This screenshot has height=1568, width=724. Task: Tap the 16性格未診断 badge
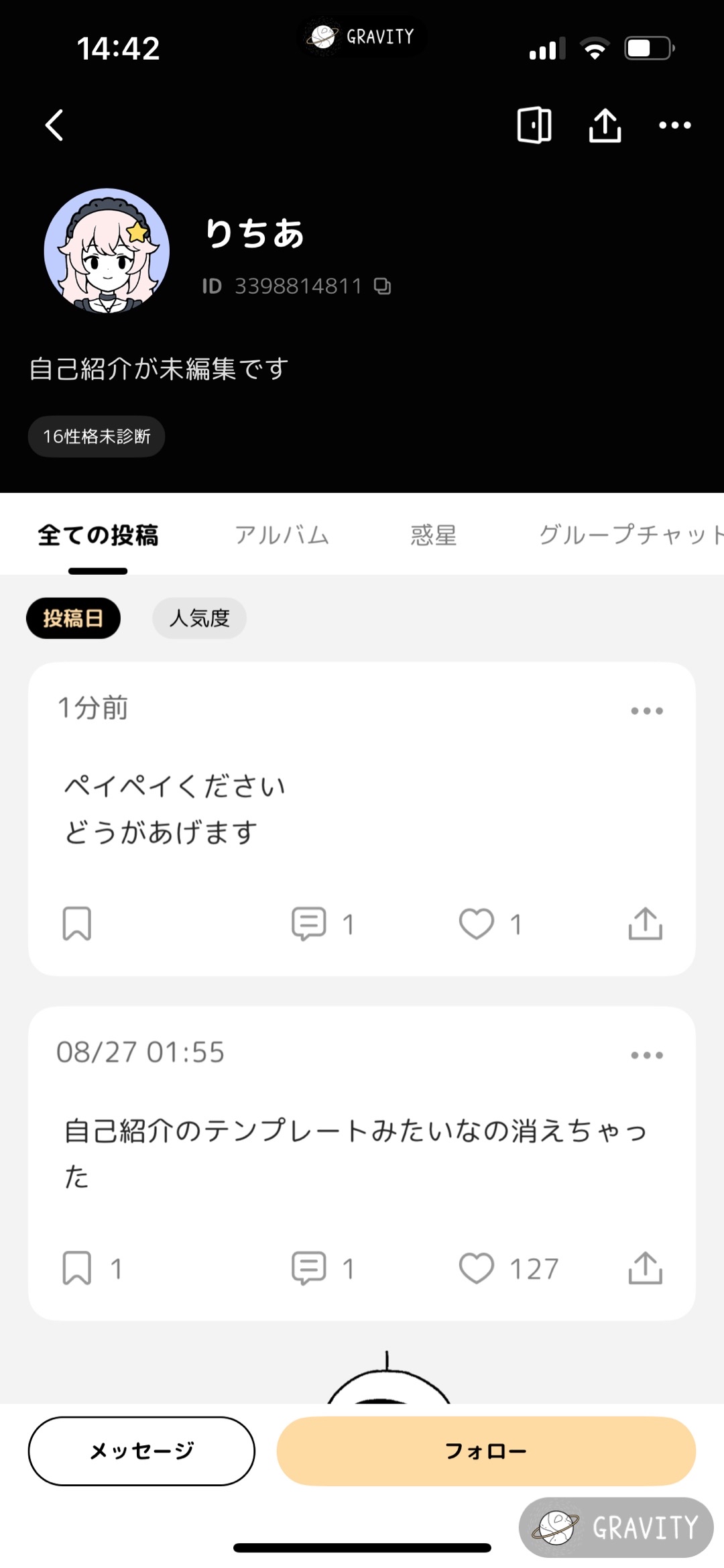pyautogui.click(x=96, y=436)
